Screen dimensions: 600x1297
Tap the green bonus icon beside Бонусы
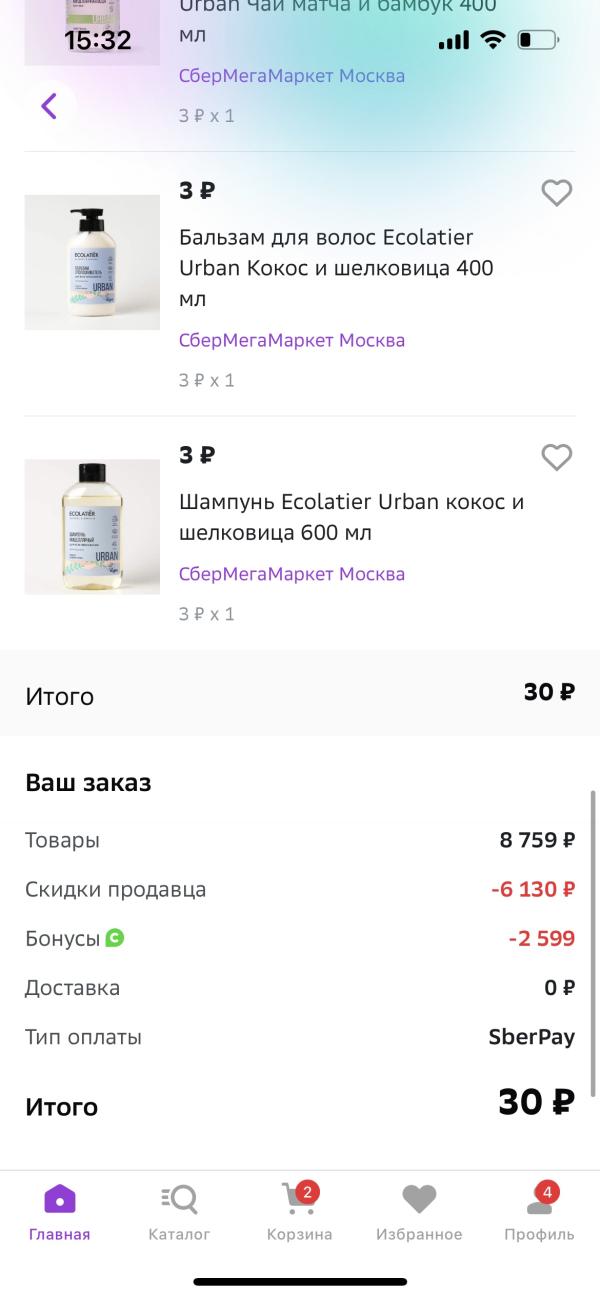(x=115, y=938)
